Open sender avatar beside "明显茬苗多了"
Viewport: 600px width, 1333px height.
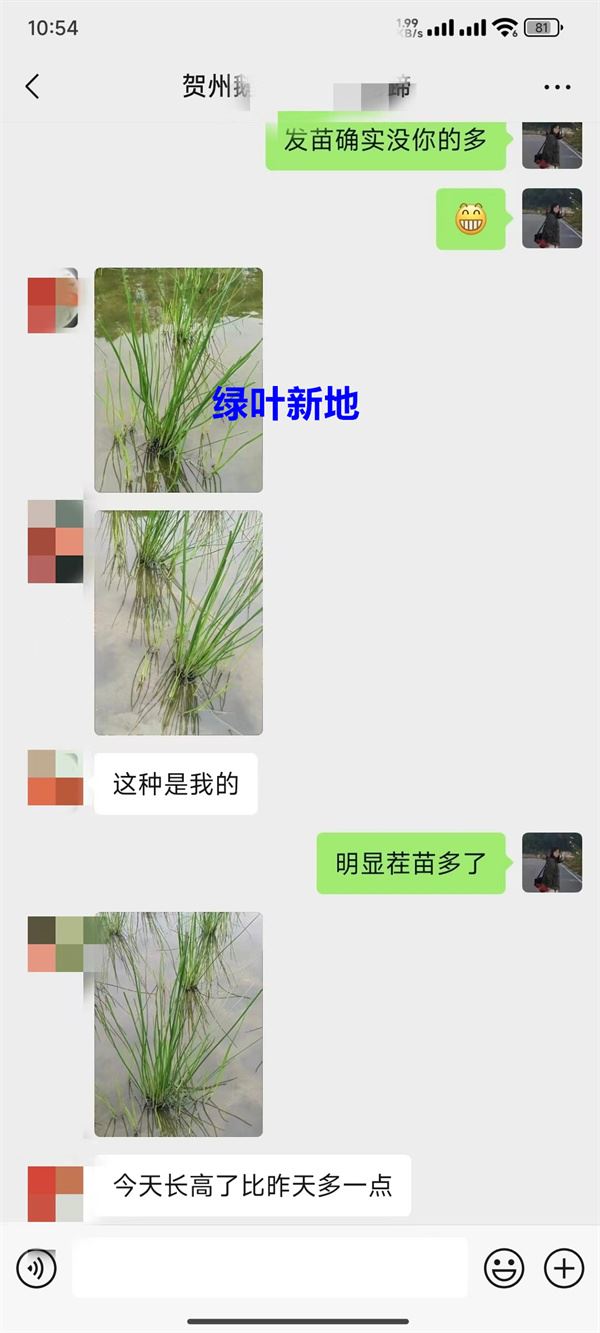pyautogui.click(x=552, y=862)
